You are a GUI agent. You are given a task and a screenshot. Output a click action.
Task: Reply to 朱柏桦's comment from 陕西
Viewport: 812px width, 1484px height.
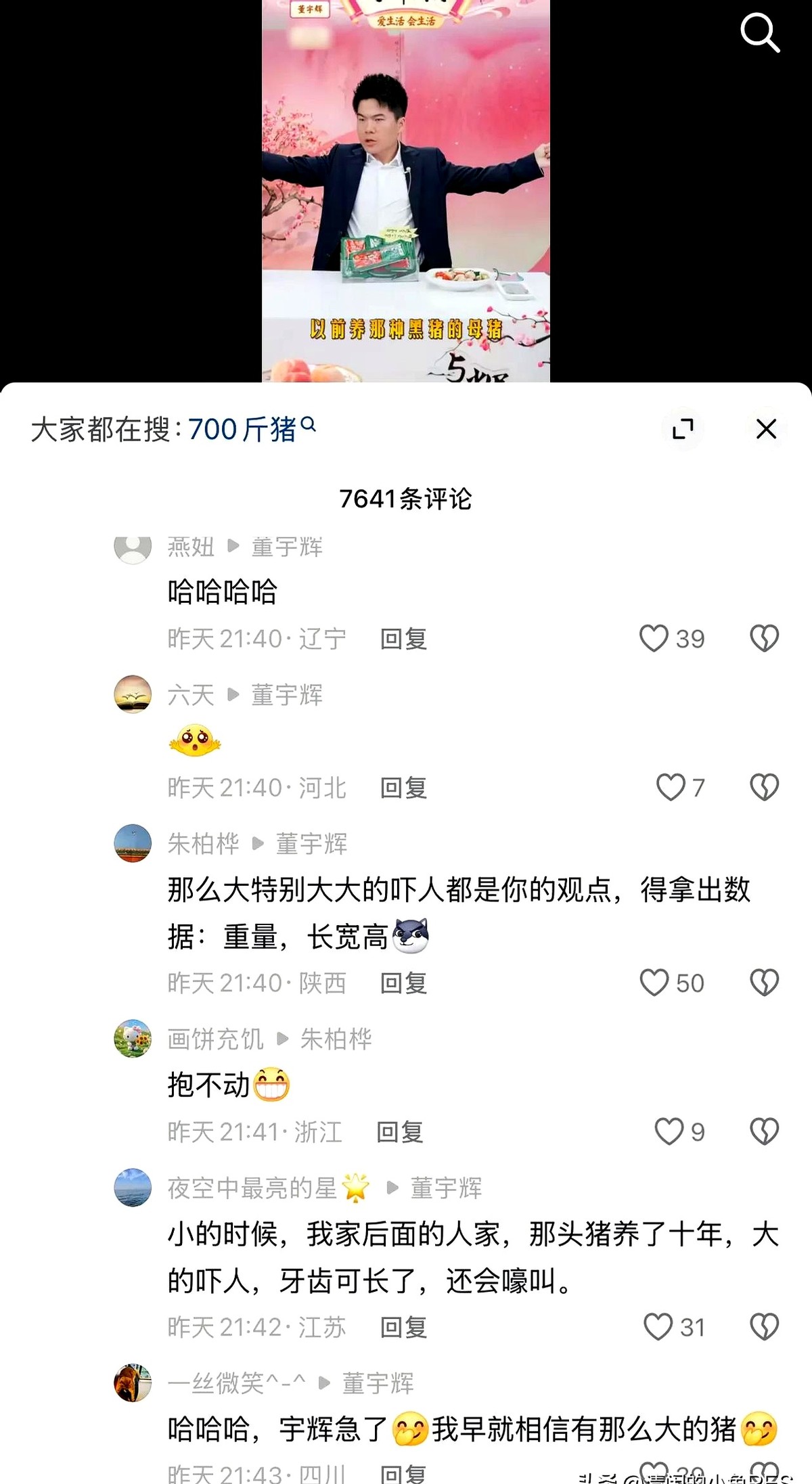[403, 983]
